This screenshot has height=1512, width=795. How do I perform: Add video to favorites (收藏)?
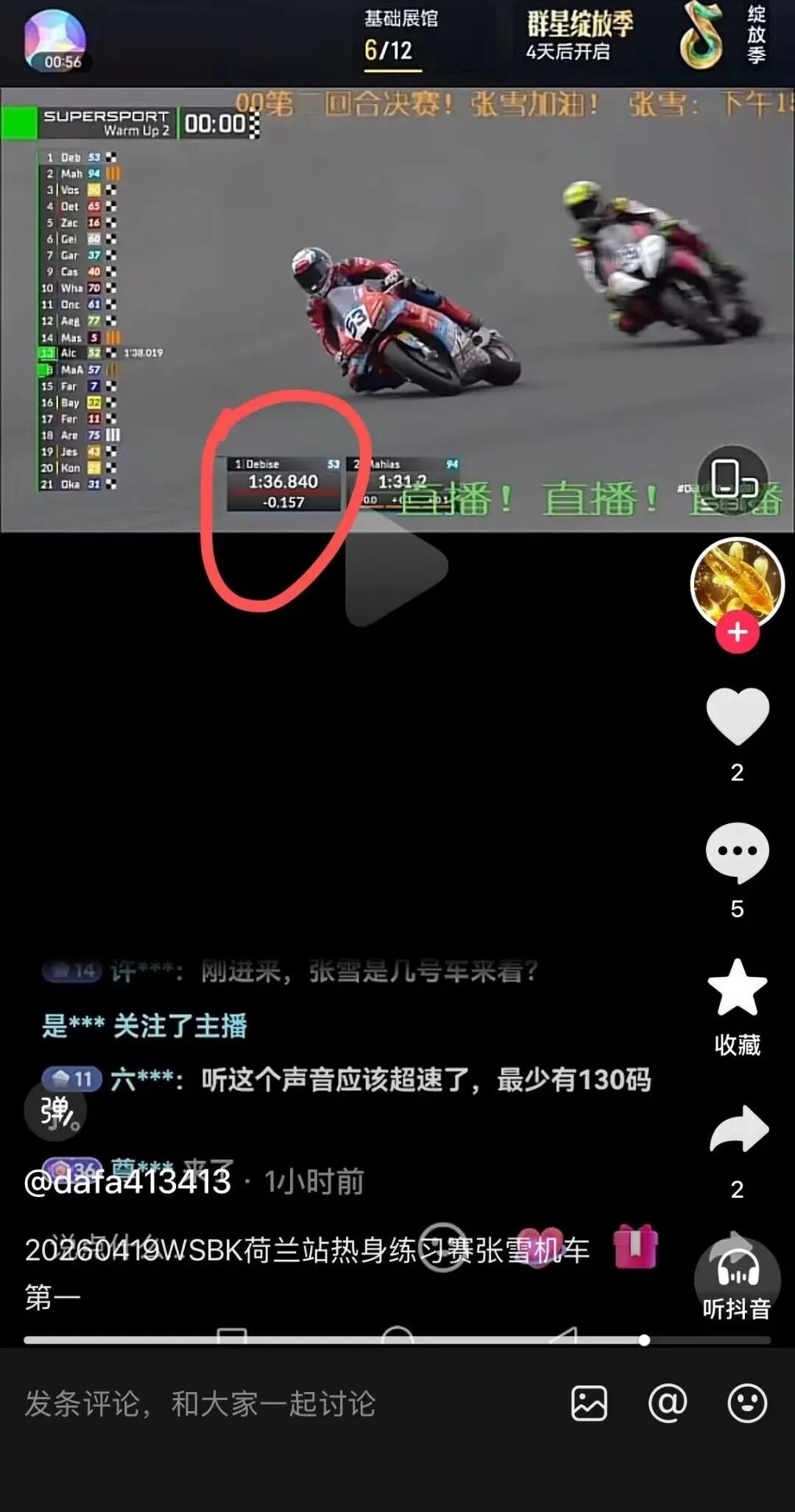737,990
